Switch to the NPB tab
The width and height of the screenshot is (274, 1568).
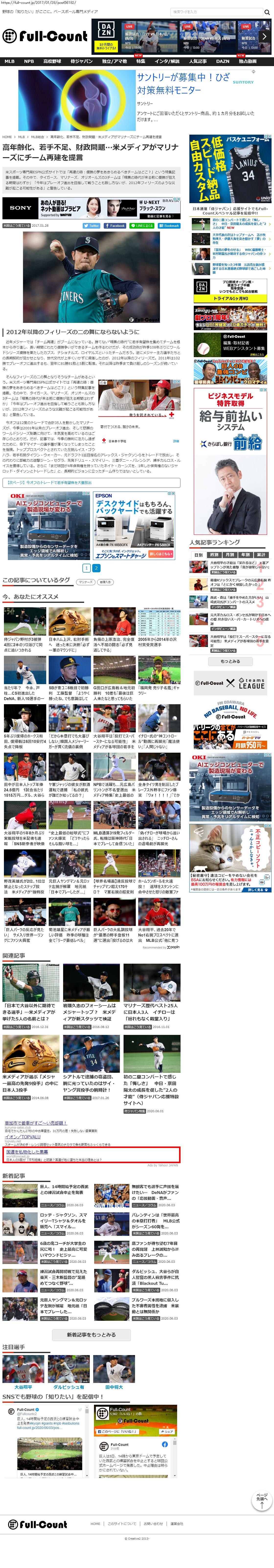(x=29, y=61)
